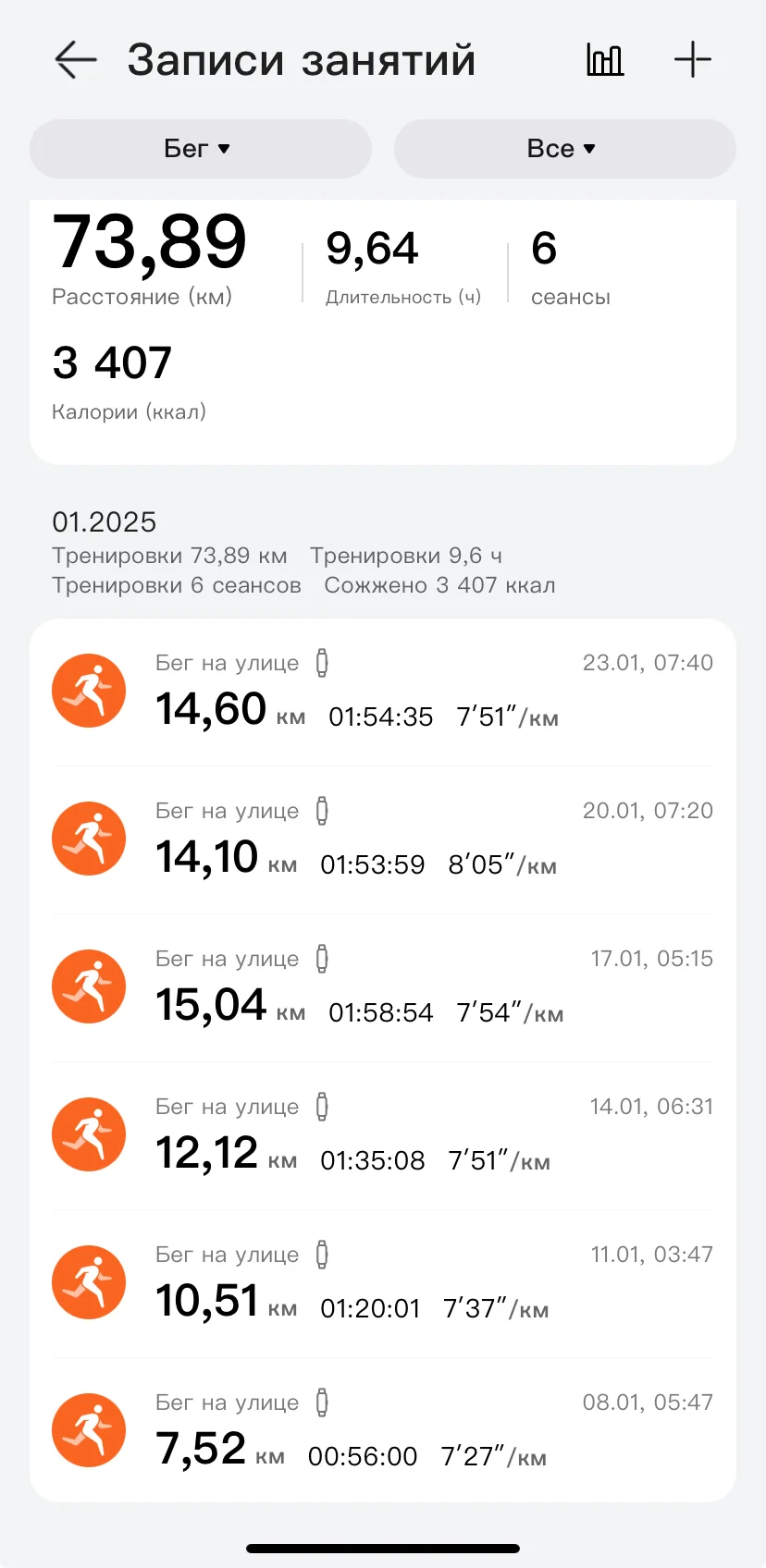766x1568 pixels.
Task: View the 14,10 км run from 20.01
Action: [383, 839]
